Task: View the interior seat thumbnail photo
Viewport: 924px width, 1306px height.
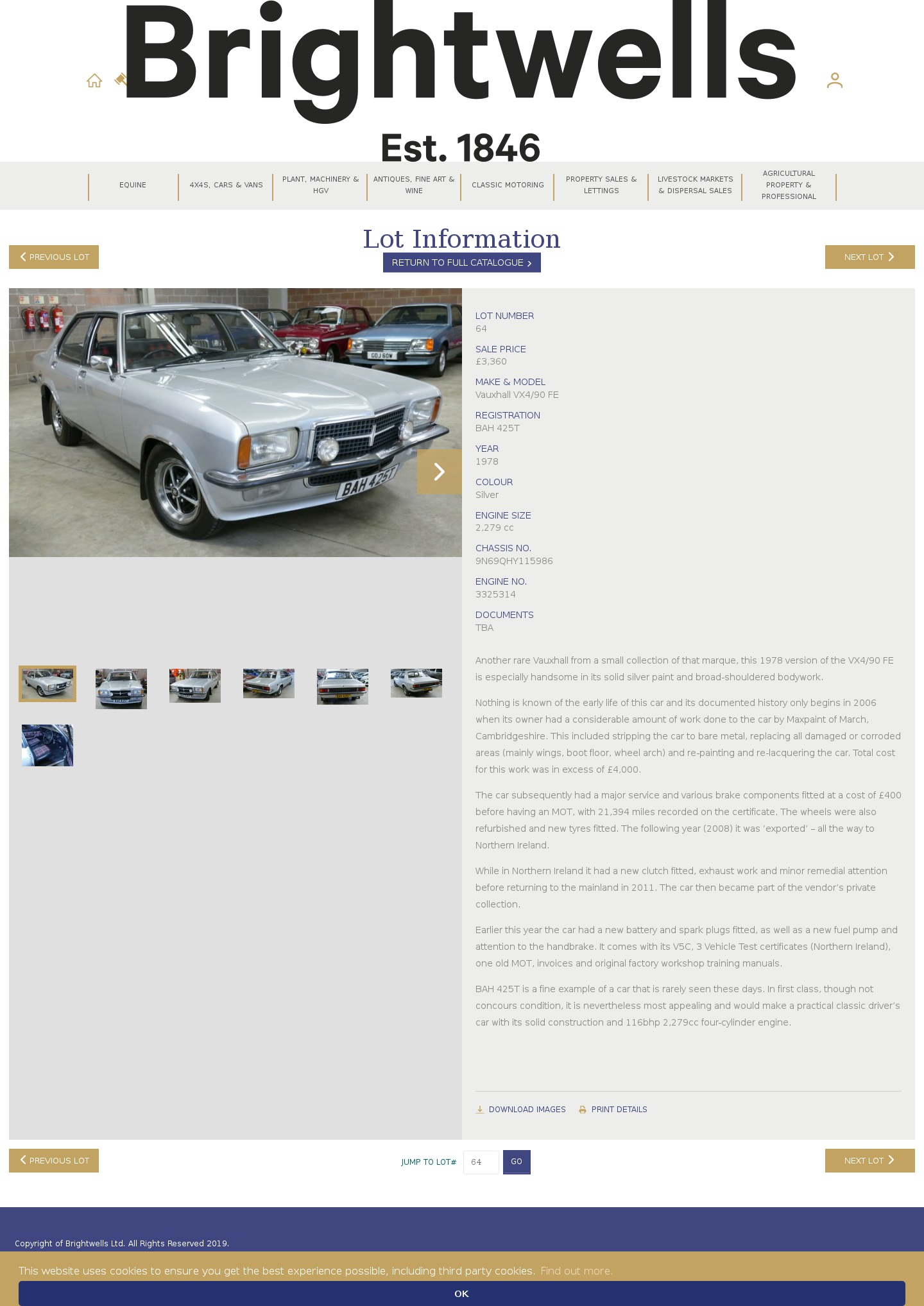Action: (x=47, y=745)
